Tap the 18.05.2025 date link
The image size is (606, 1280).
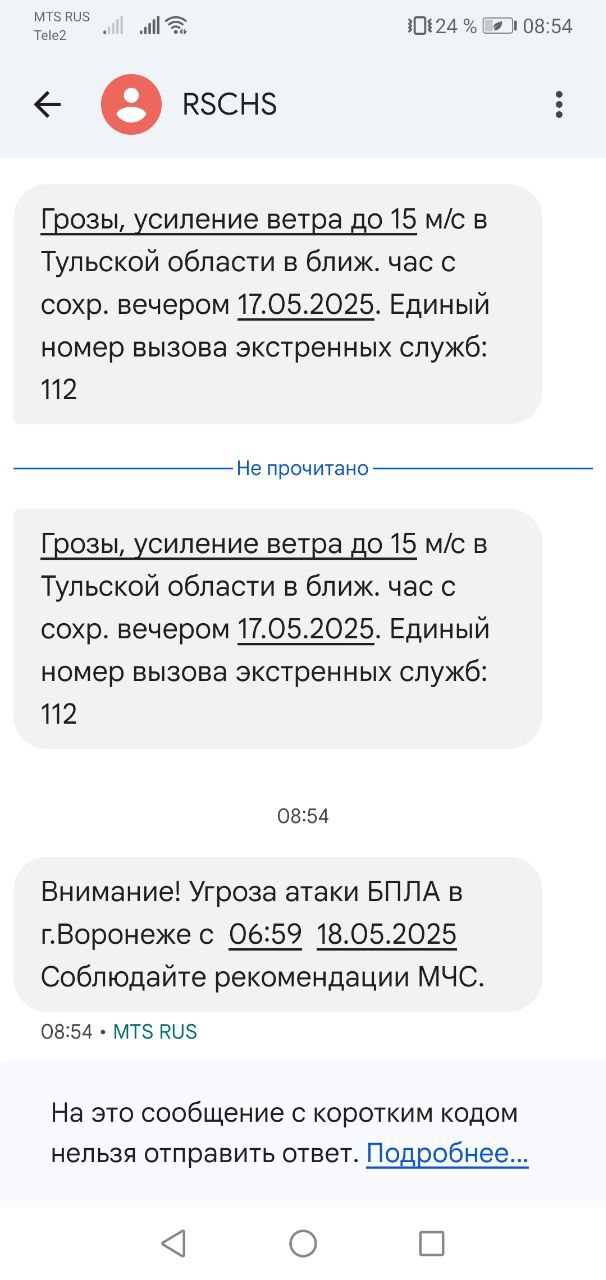pyautogui.click(x=386, y=934)
